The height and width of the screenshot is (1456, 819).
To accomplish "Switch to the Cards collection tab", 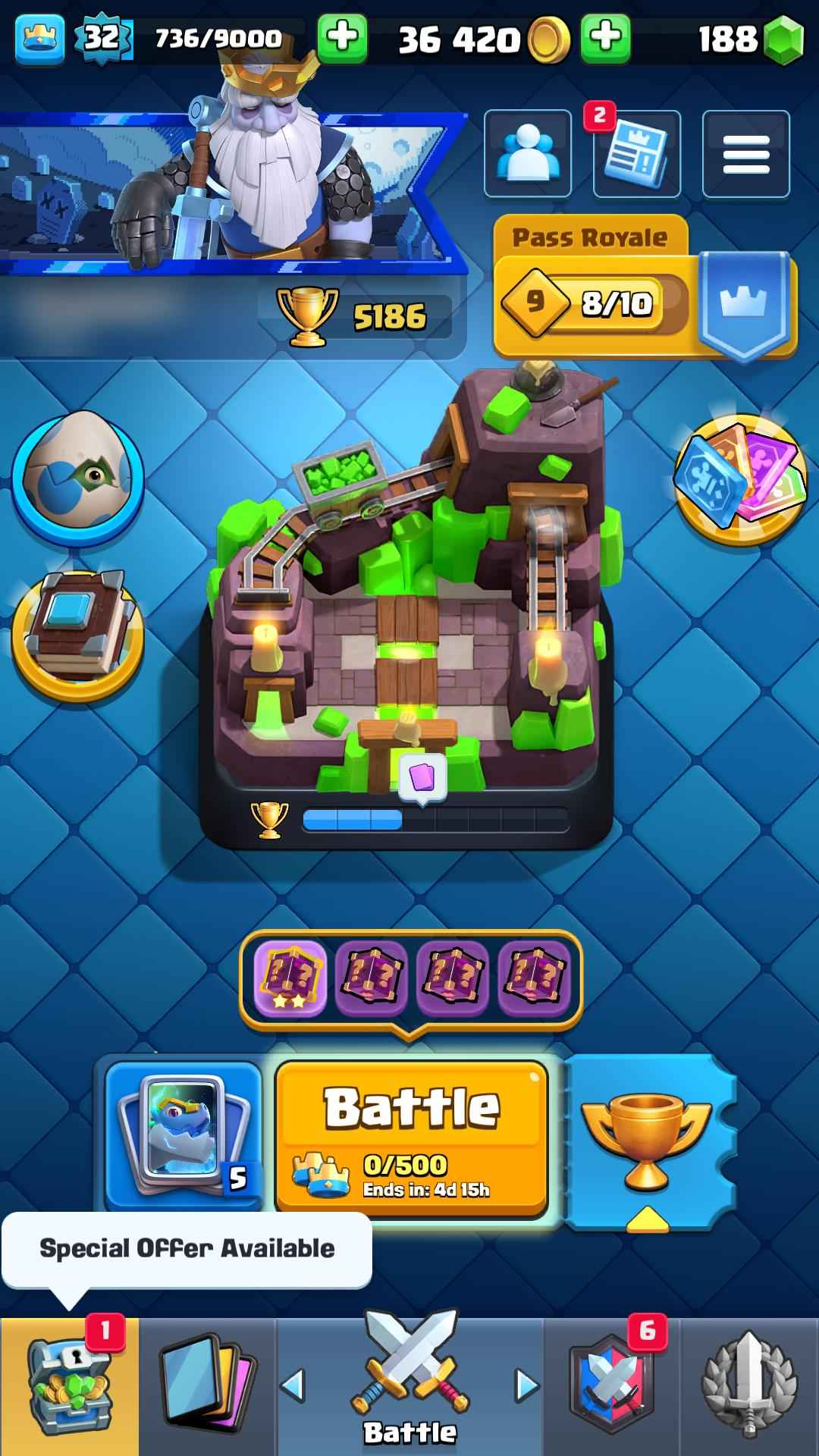I will (206, 1386).
